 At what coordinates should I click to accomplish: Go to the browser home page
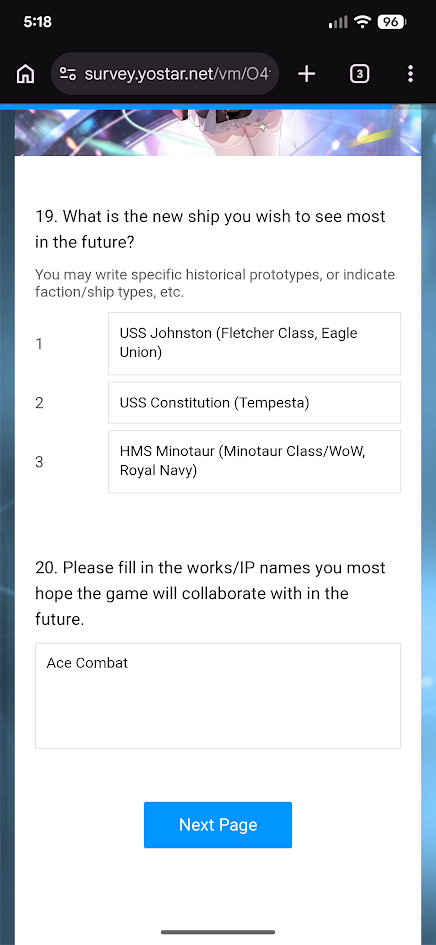pyautogui.click(x=25, y=74)
